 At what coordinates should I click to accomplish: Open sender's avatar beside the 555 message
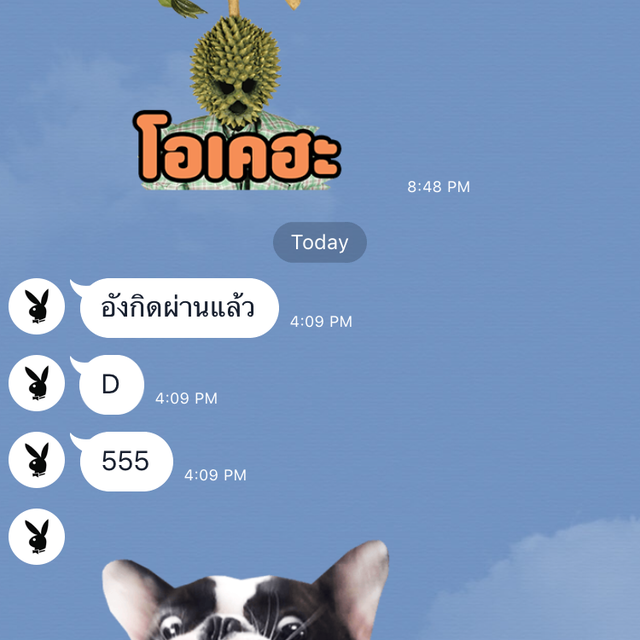click(37, 461)
